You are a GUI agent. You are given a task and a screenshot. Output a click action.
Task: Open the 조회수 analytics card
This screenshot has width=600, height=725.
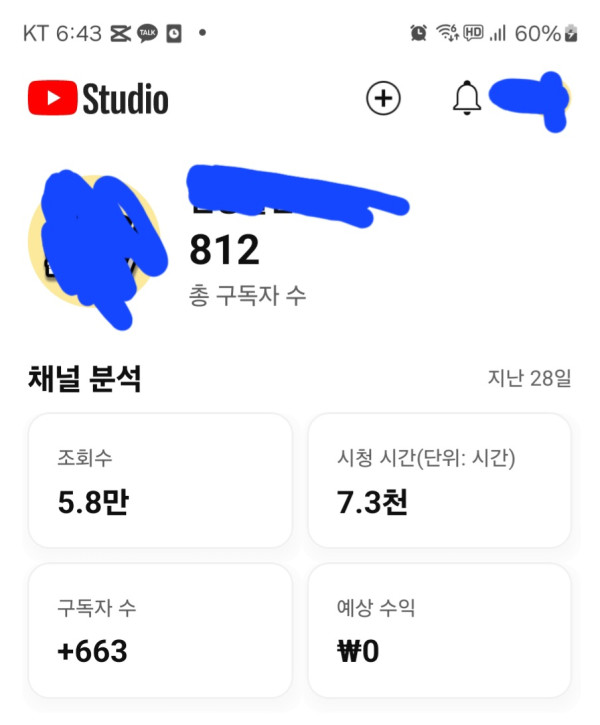[x=160, y=481]
